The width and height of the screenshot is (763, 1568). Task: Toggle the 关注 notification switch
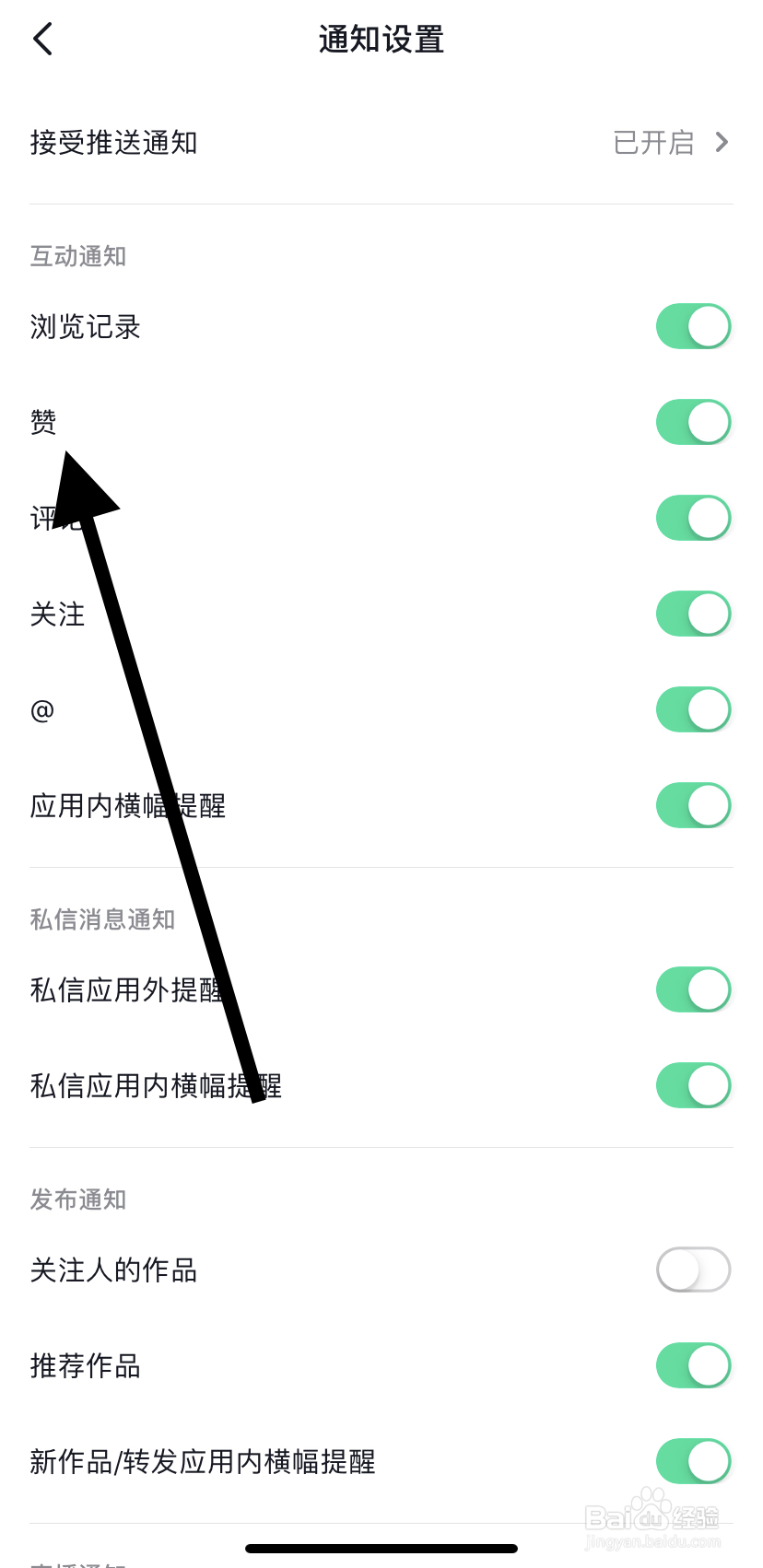693,614
